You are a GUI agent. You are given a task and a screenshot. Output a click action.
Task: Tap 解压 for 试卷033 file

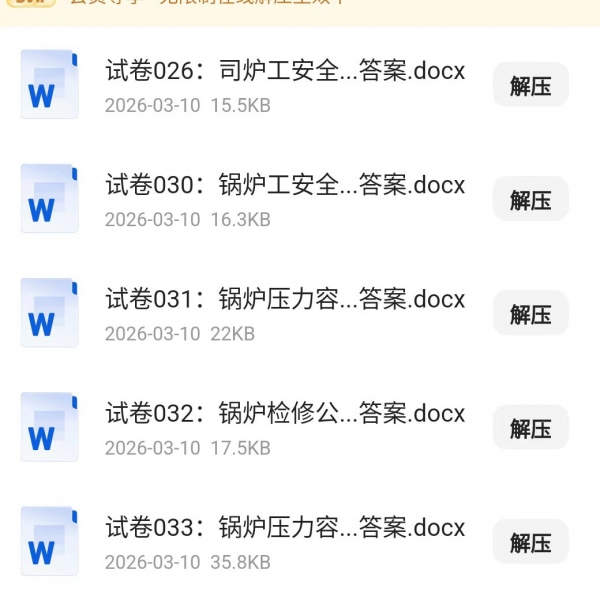tap(530, 541)
